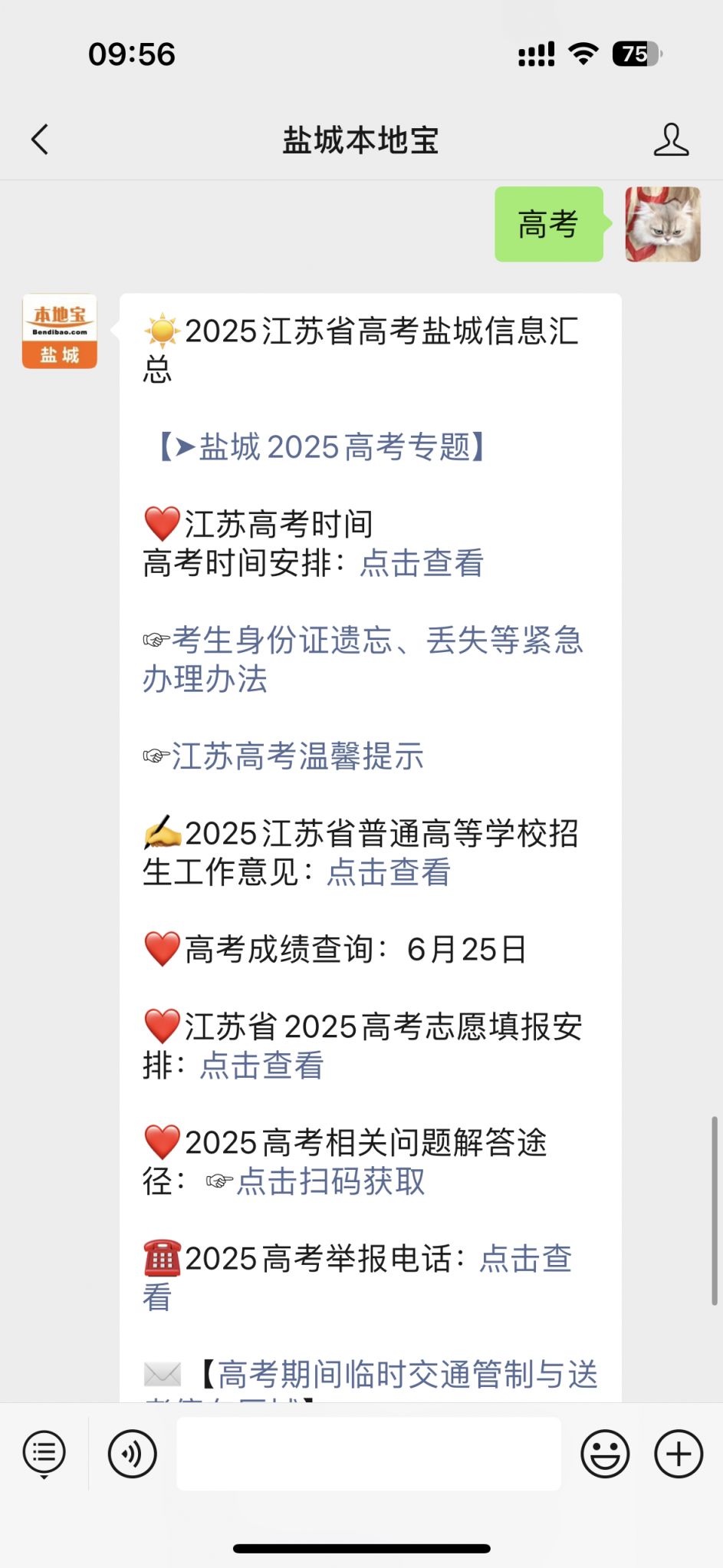723x1568 pixels.
Task: Go back from 盐城本地宝 chat
Action: tap(40, 140)
